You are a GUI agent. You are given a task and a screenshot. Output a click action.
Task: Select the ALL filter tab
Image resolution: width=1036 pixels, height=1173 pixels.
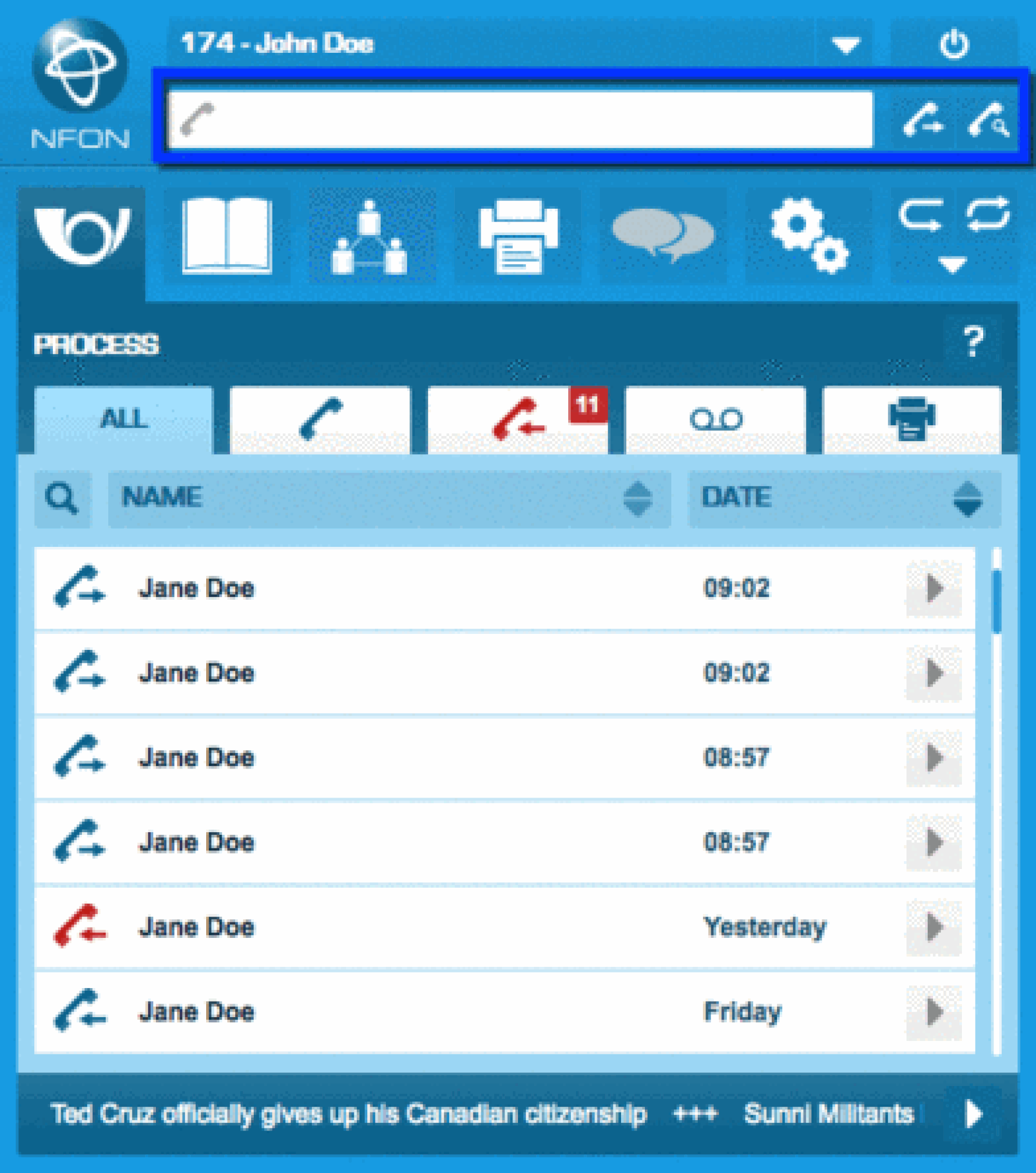(123, 419)
